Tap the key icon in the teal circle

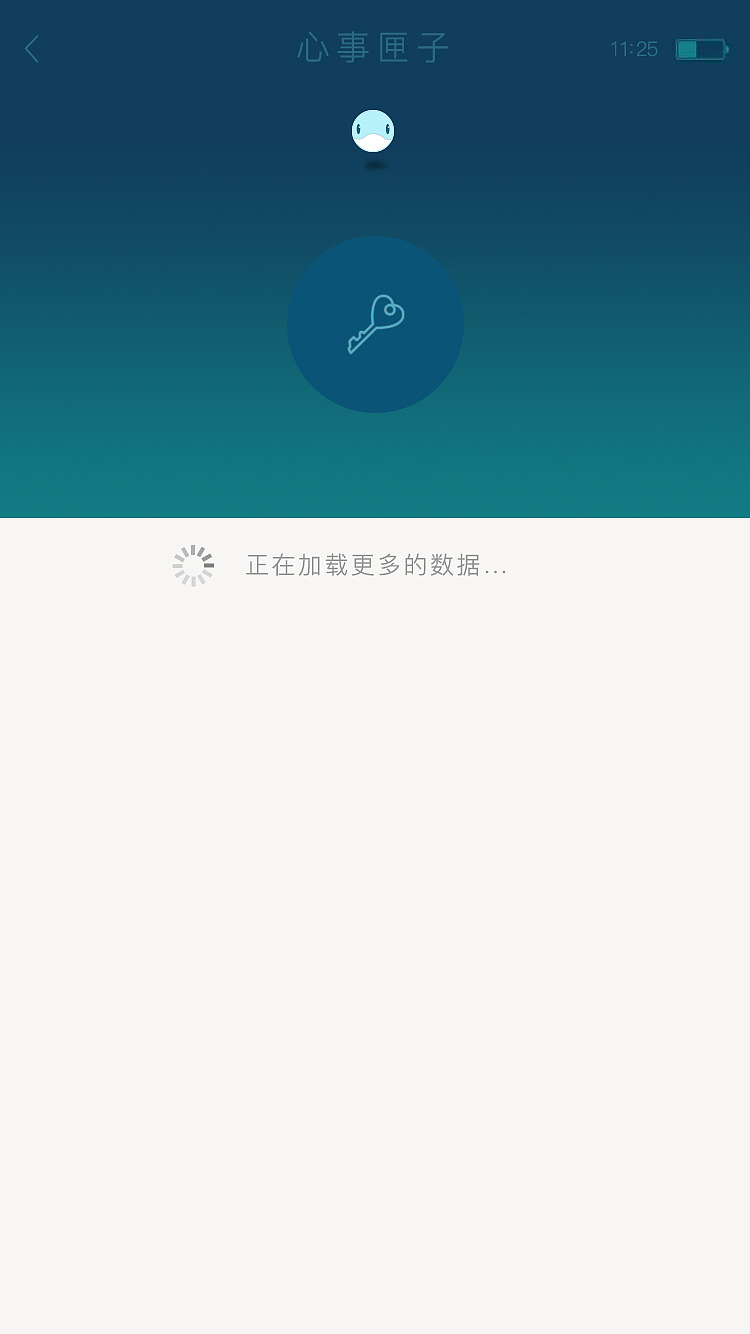(375, 323)
